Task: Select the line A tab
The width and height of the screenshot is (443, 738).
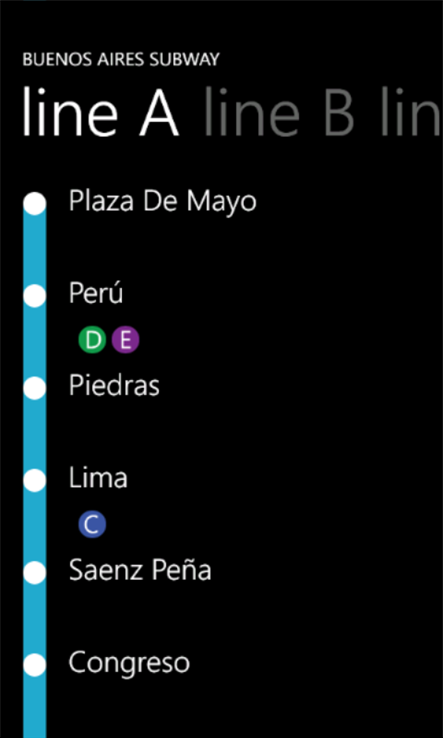Action: 101,113
